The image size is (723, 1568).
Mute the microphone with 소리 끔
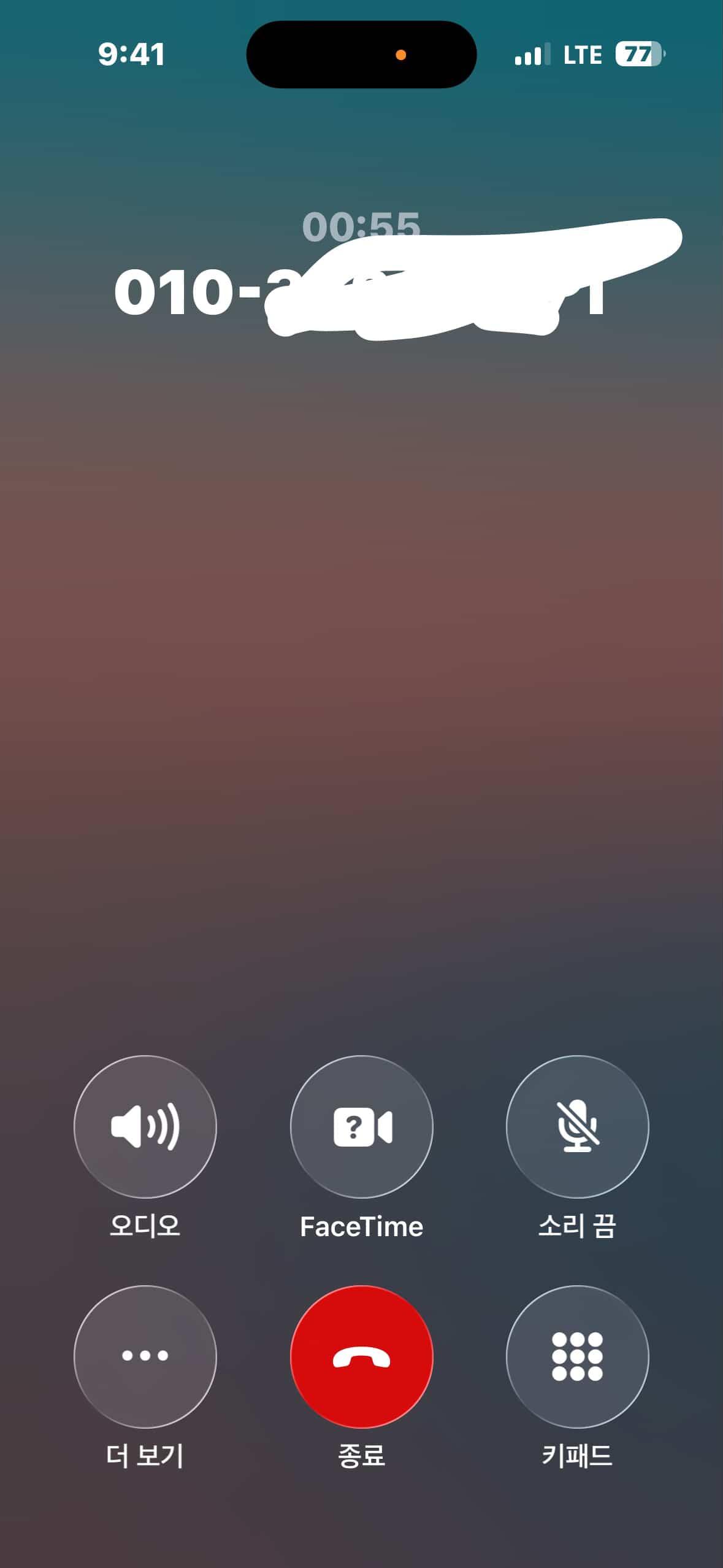click(577, 1126)
